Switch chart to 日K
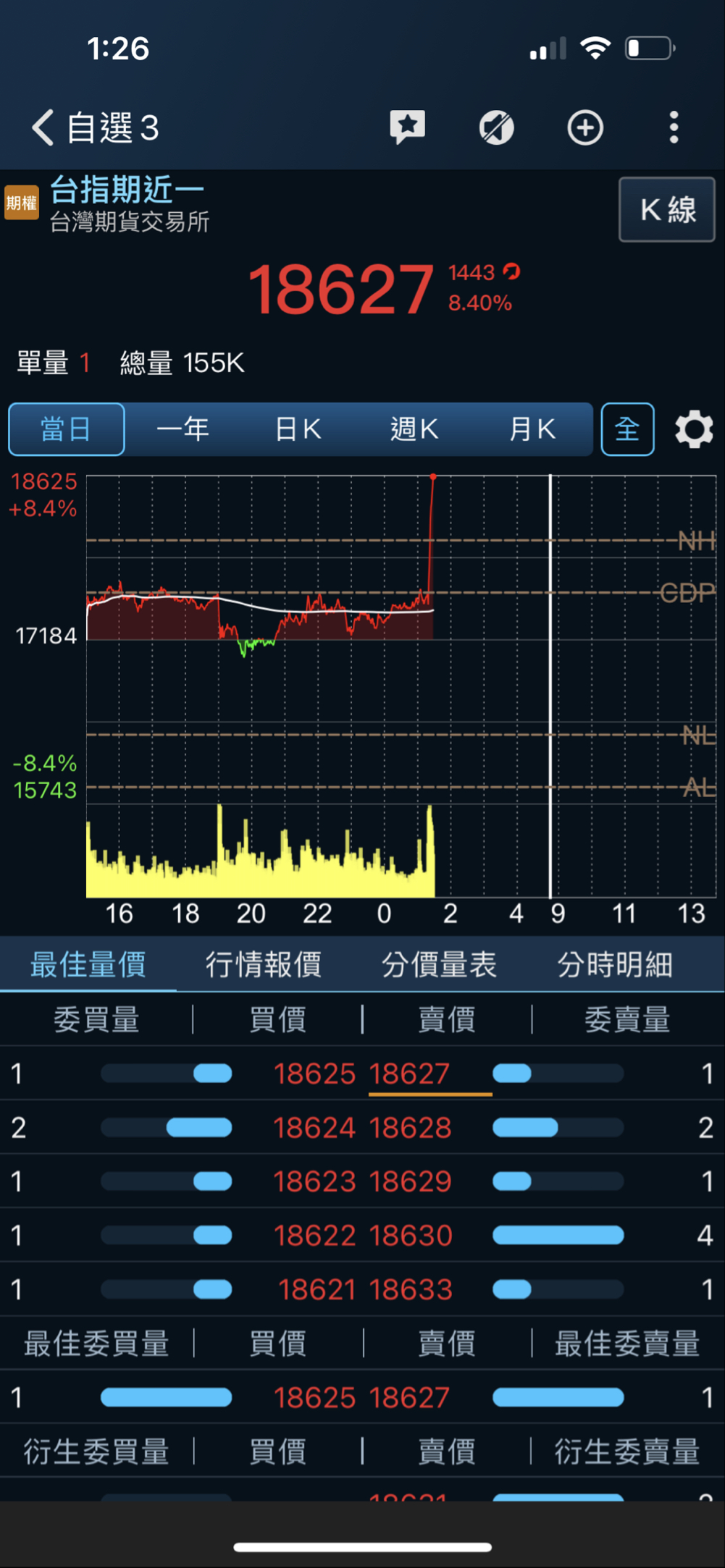Viewport: 725px width, 1568px height. 298,429
